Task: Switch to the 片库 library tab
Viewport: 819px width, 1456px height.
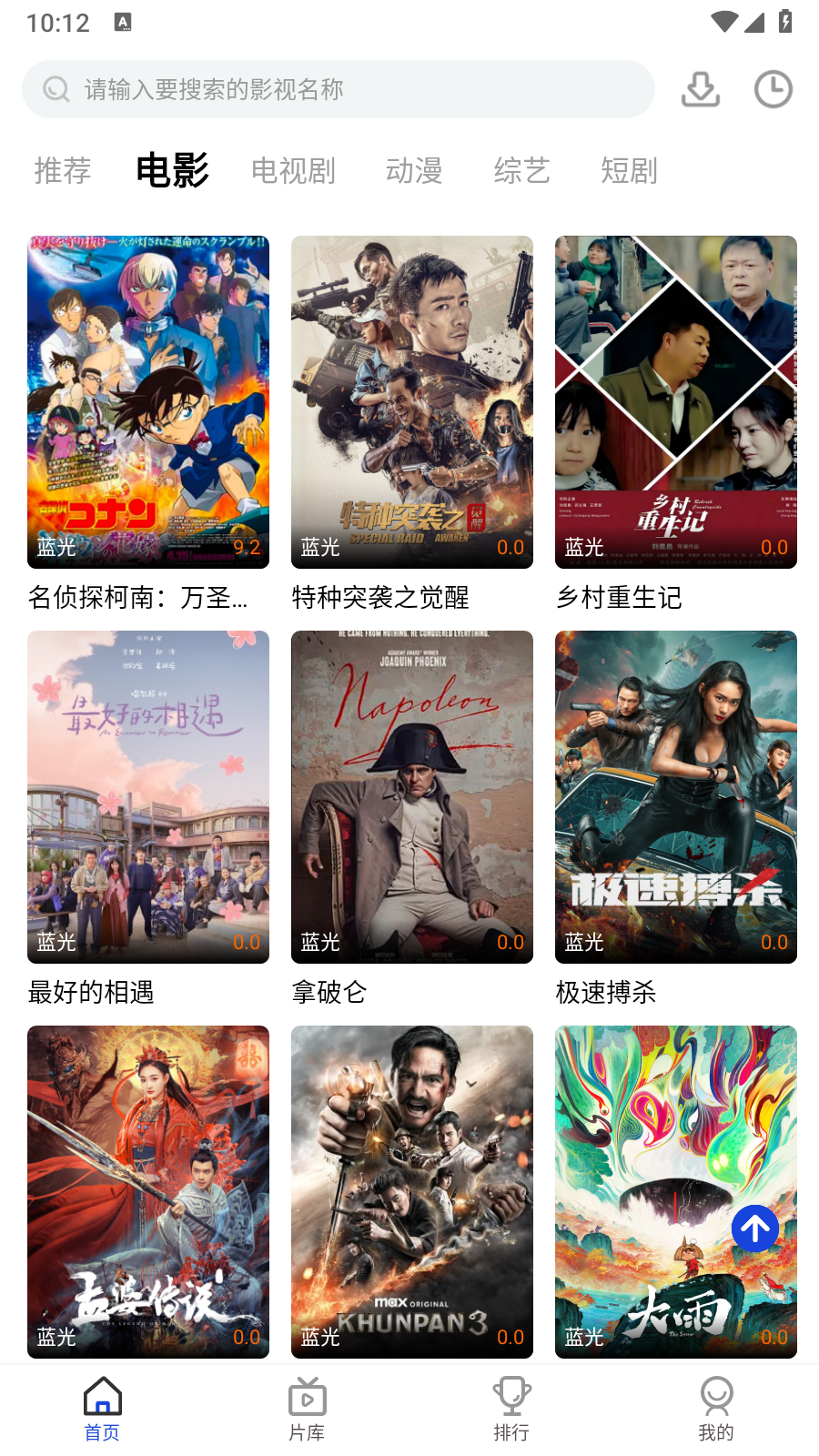Action: tap(307, 1409)
